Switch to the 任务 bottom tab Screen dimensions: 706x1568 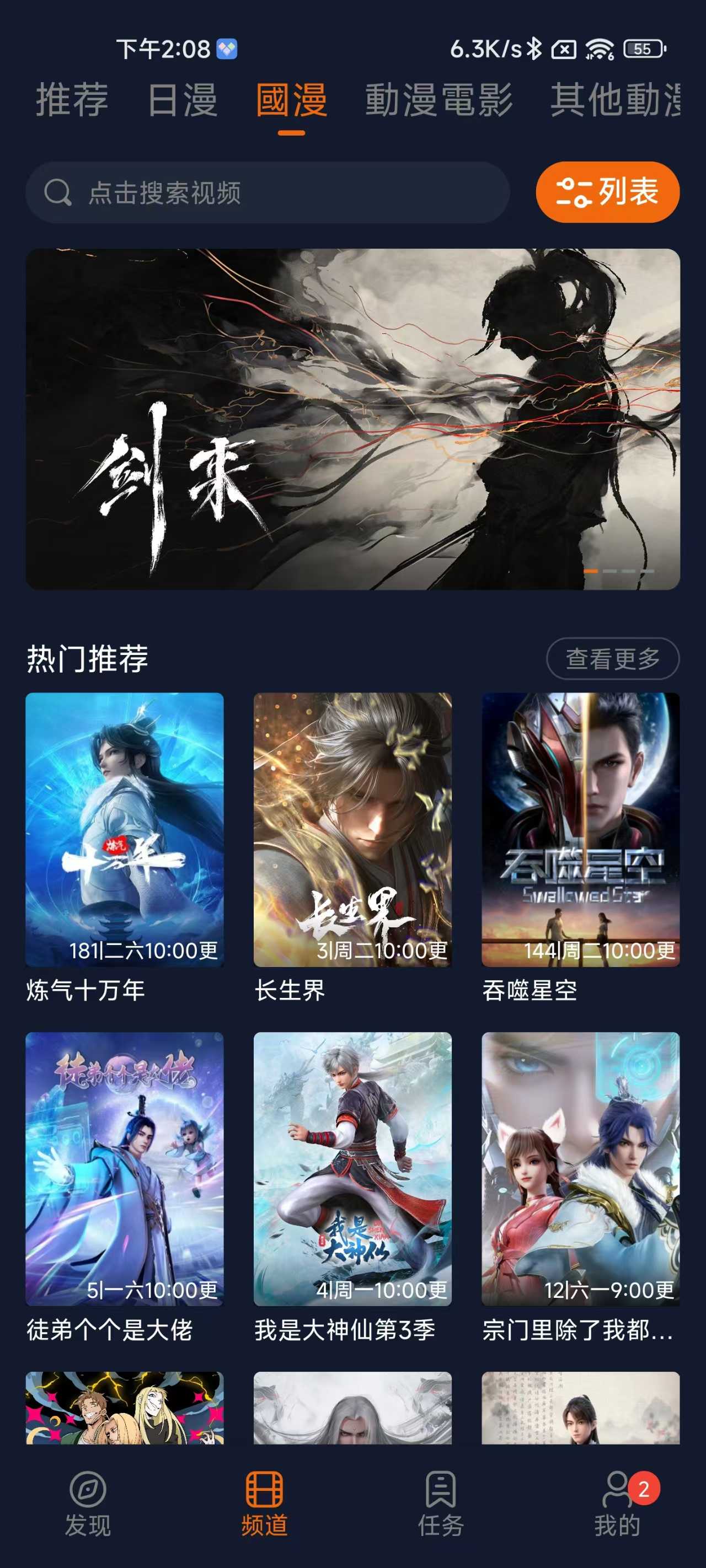click(440, 1502)
